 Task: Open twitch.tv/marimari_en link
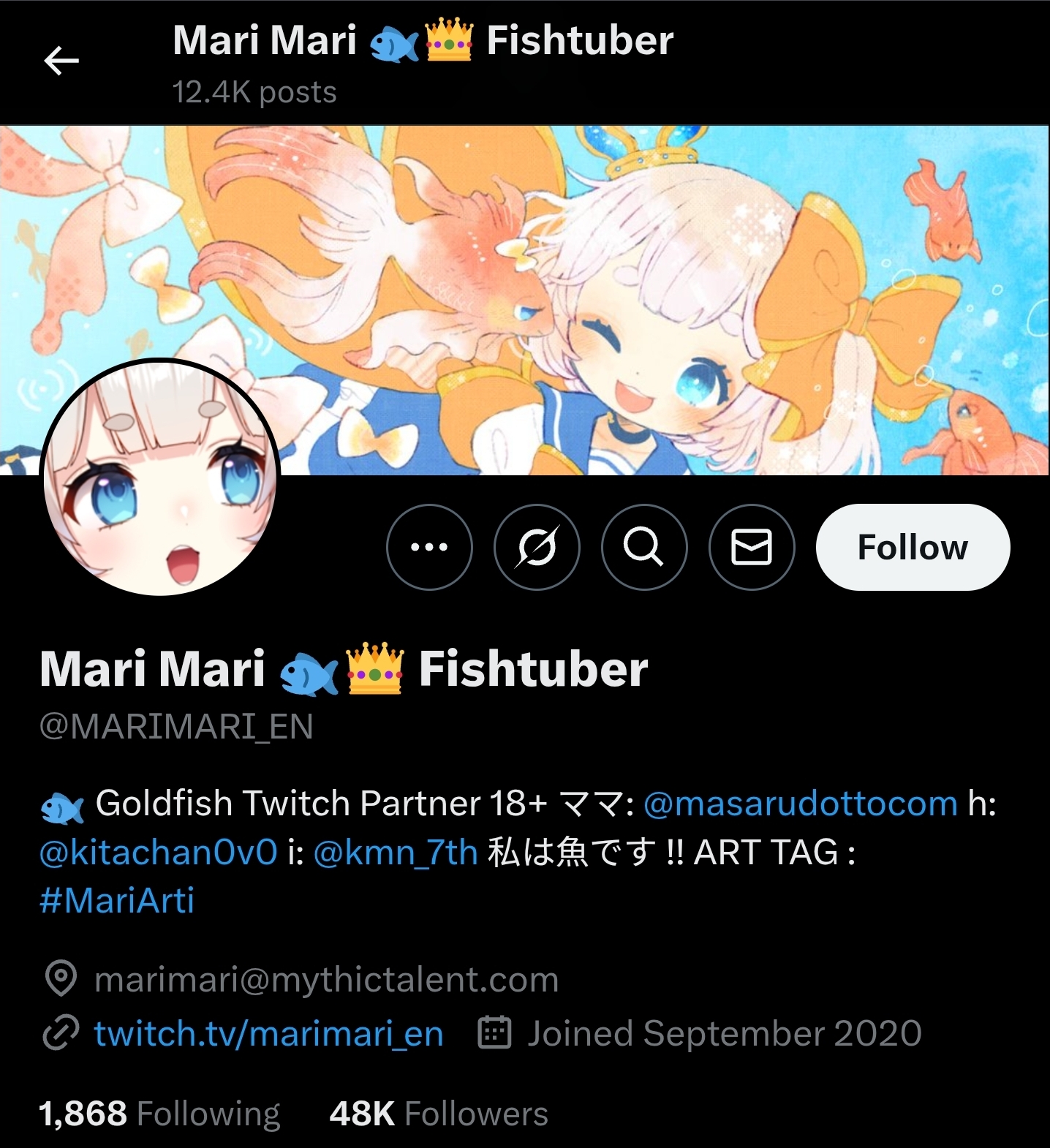tap(268, 1034)
